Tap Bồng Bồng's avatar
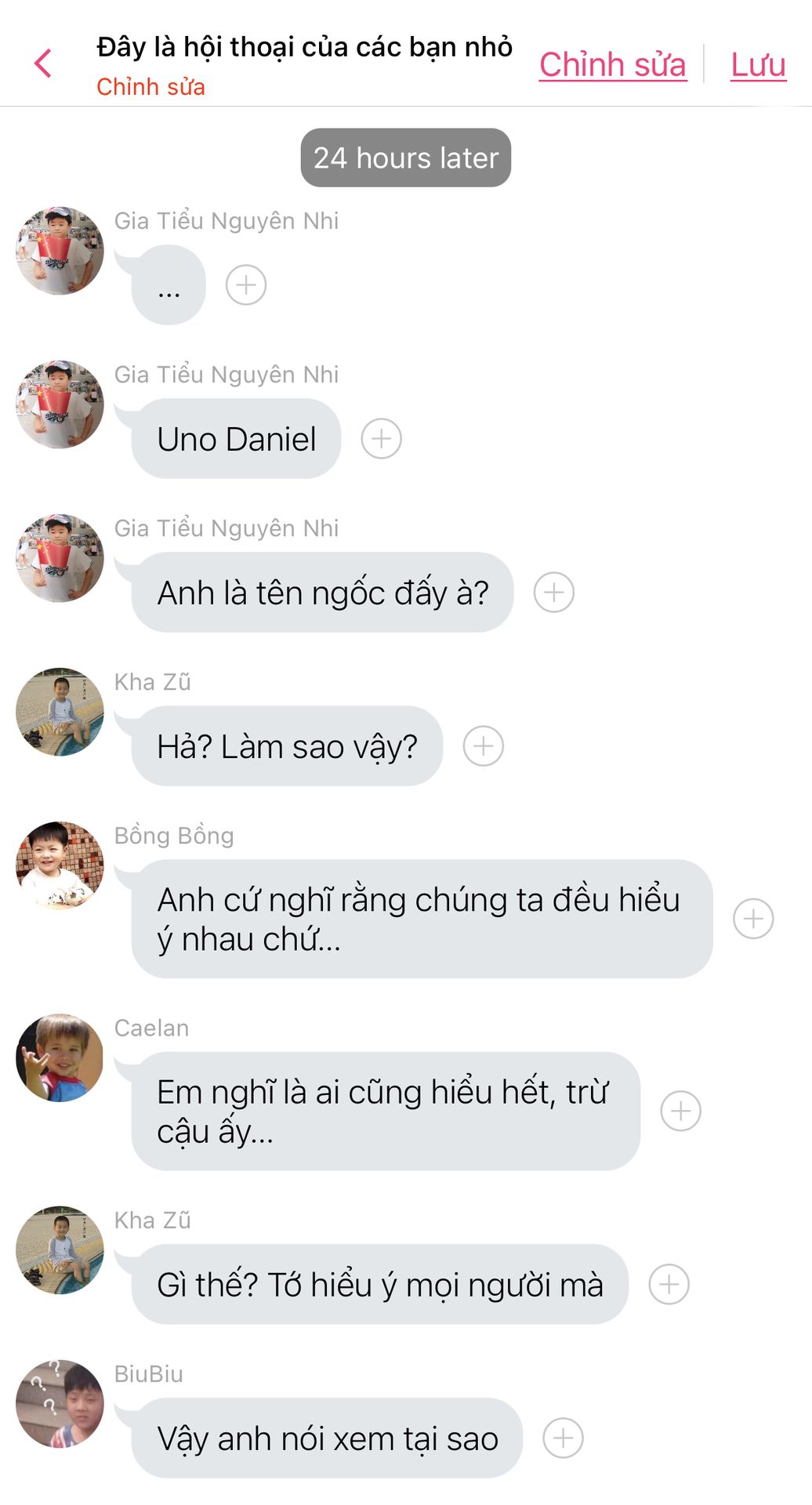This screenshot has width=812, height=1505. tap(60, 865)
